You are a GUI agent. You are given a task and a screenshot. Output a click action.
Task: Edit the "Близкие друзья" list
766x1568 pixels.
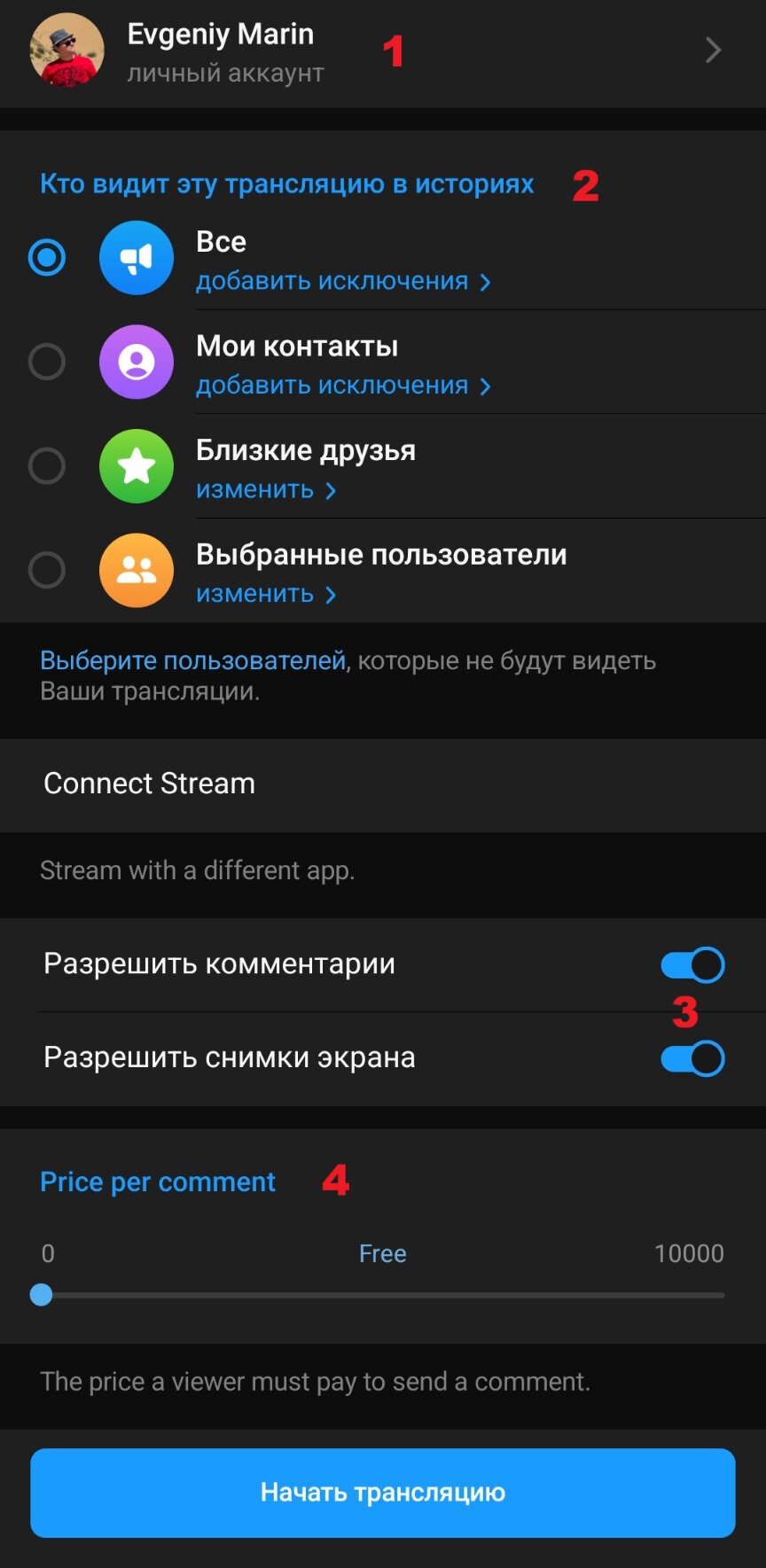(265, 490)
